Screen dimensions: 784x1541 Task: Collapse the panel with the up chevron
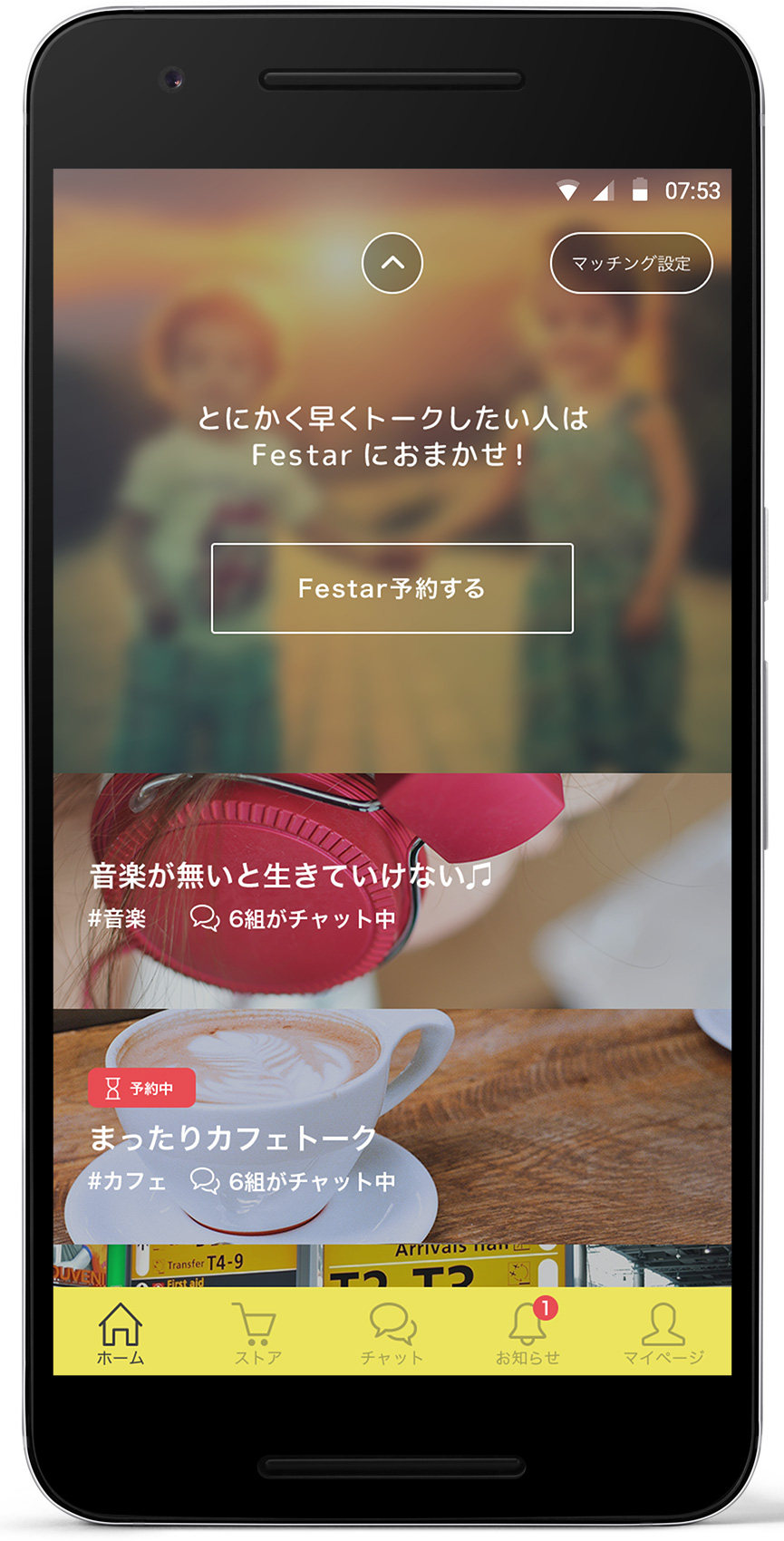click(392, 263)
